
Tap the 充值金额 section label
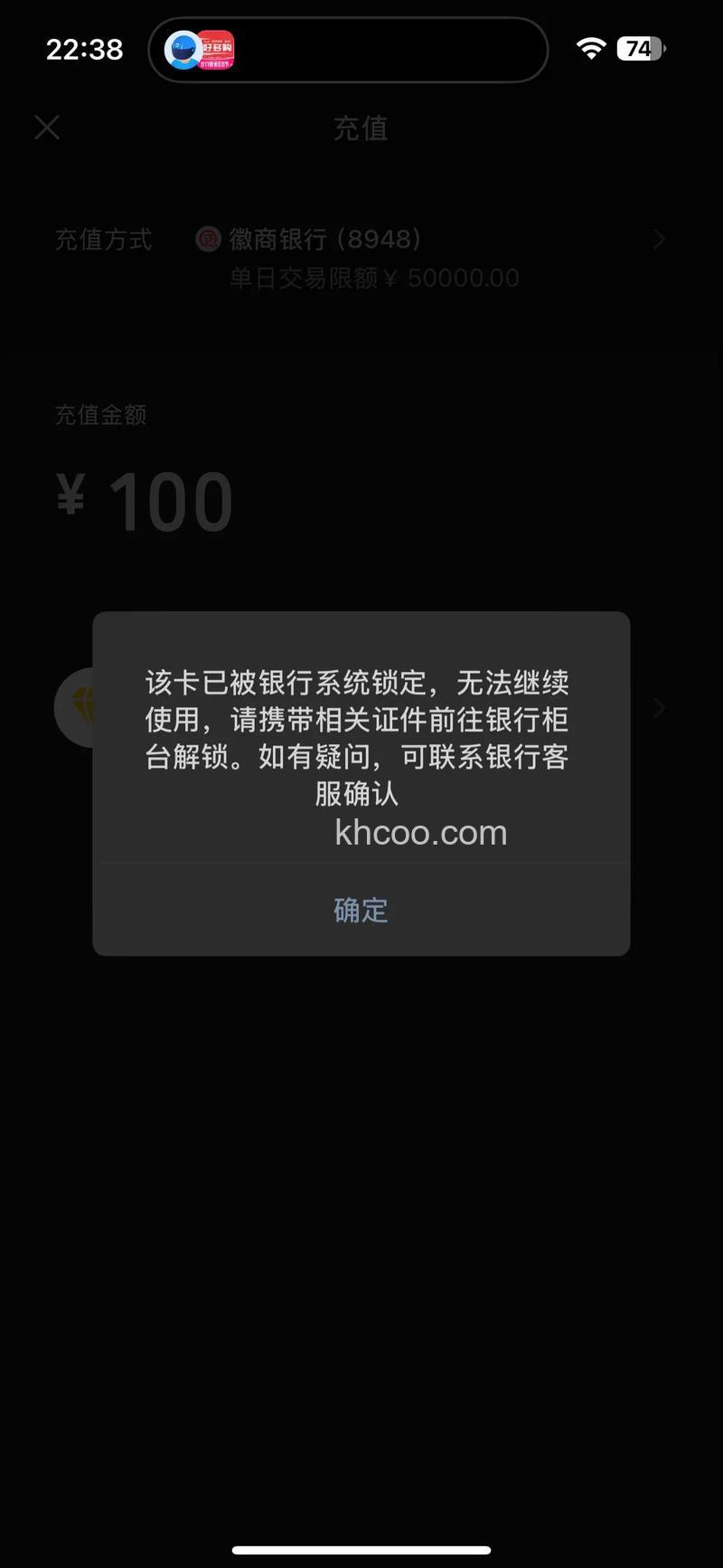coord(100,415)
